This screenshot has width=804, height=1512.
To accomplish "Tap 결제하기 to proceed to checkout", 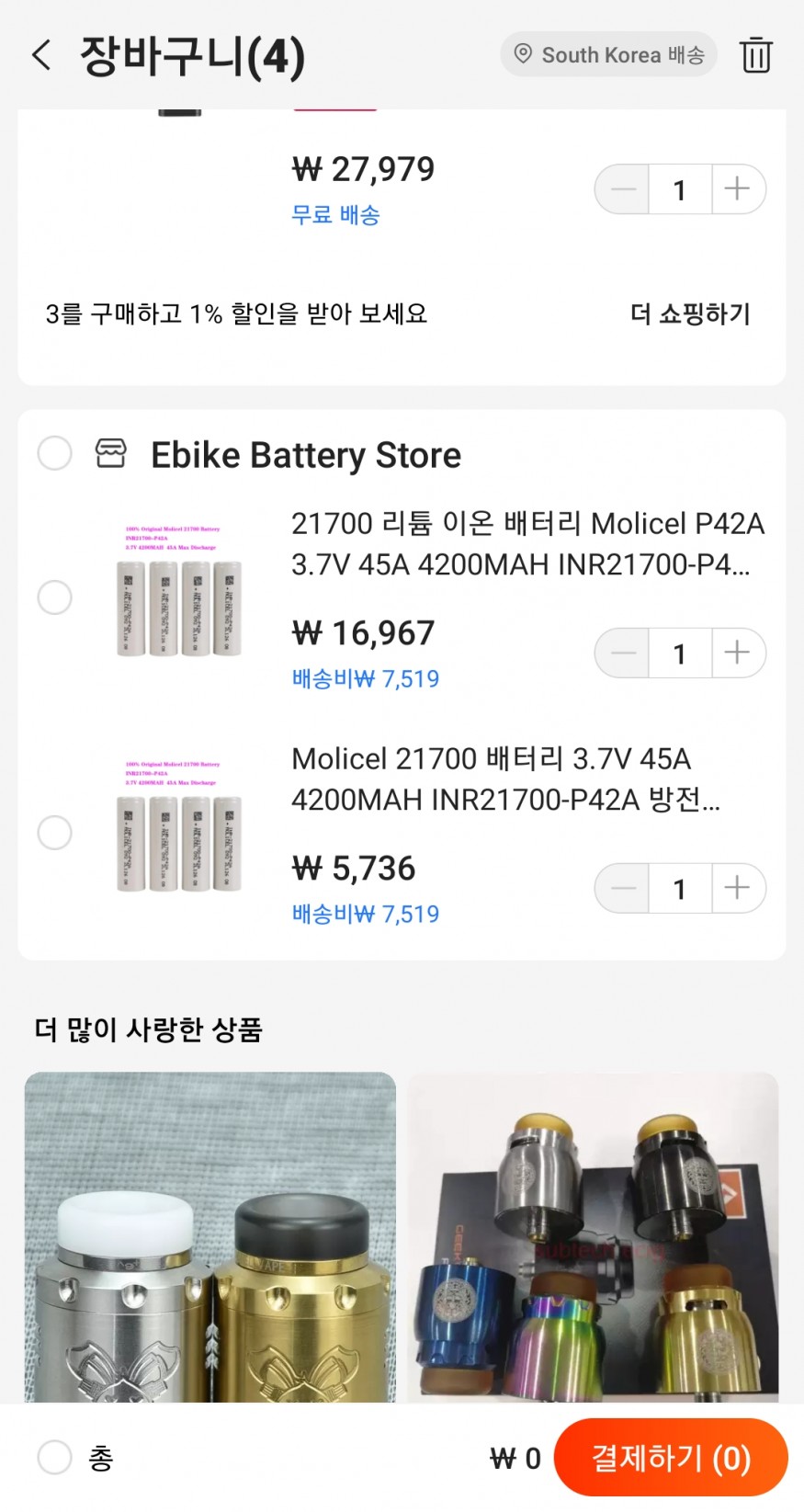I will [x=670, y=1458].
